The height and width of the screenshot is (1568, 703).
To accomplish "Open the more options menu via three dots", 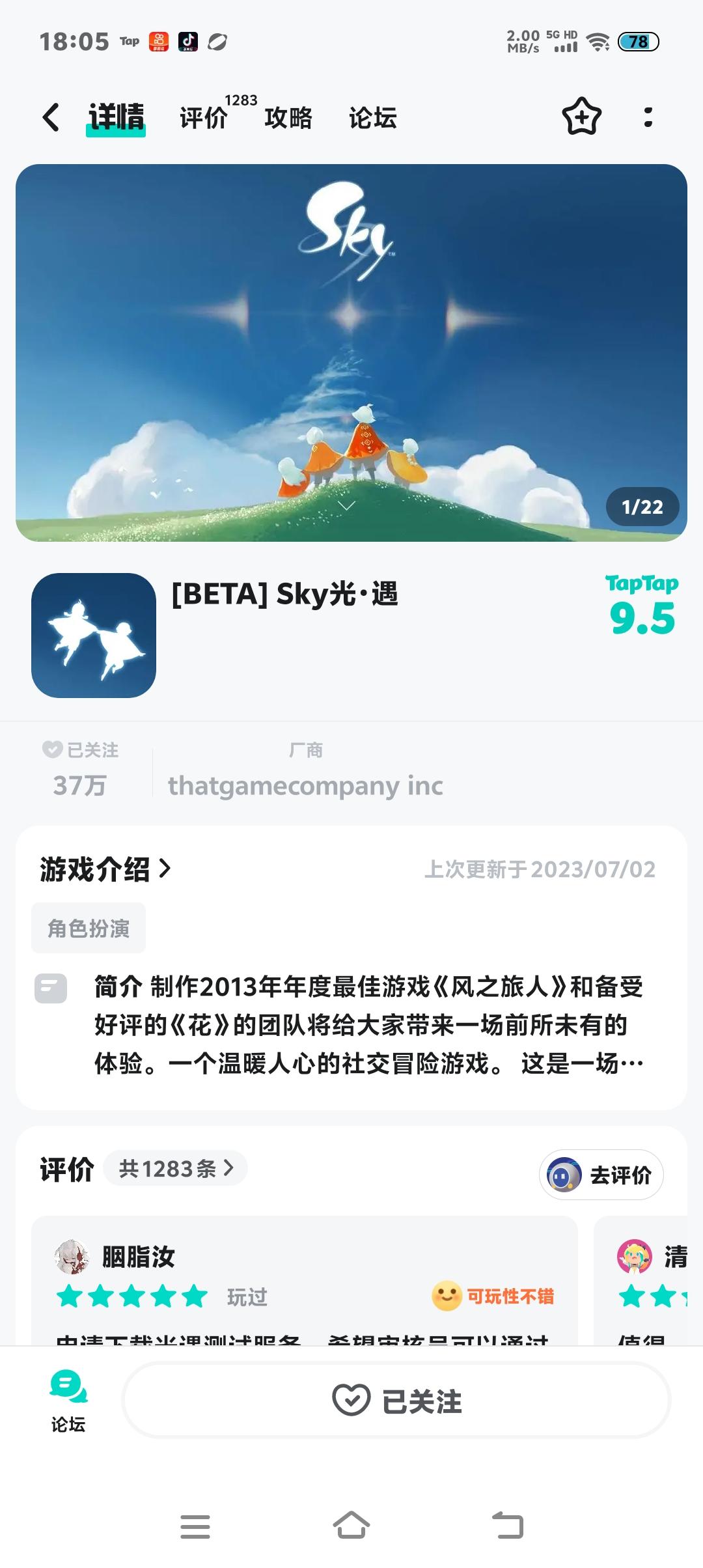I will pyautogui.click(x=648, y=118).
